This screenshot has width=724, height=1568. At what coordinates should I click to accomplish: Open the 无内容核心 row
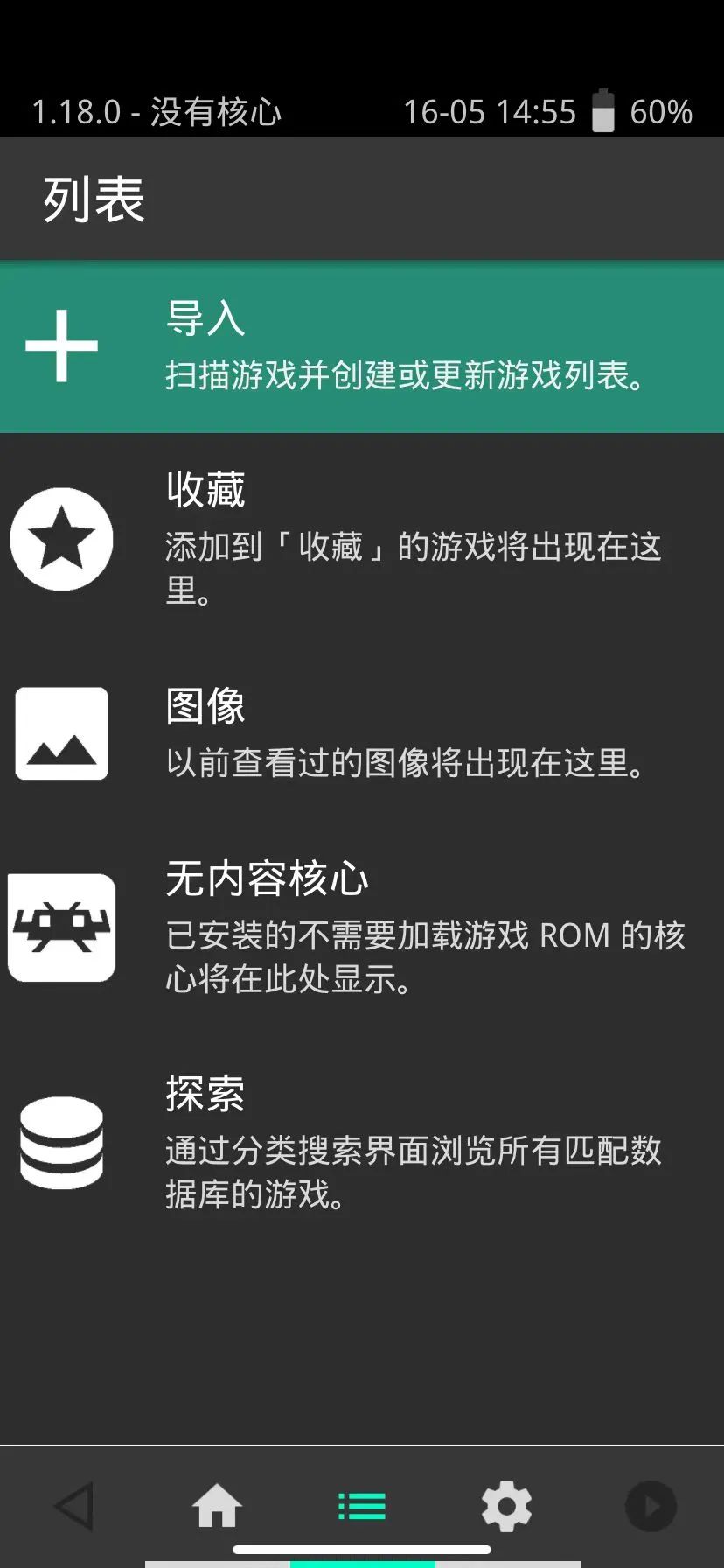[x=362, y=927]
